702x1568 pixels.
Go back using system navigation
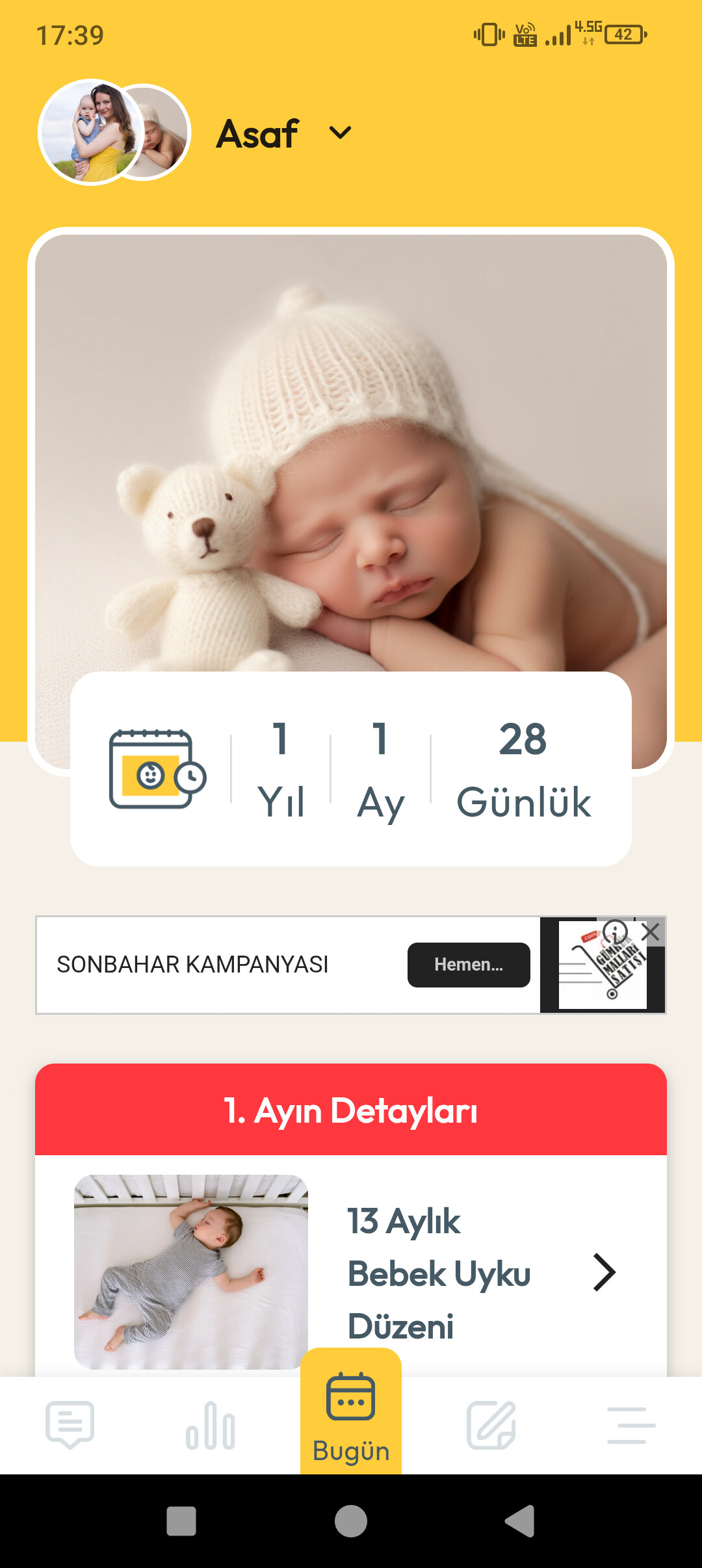coord(520,1521)
